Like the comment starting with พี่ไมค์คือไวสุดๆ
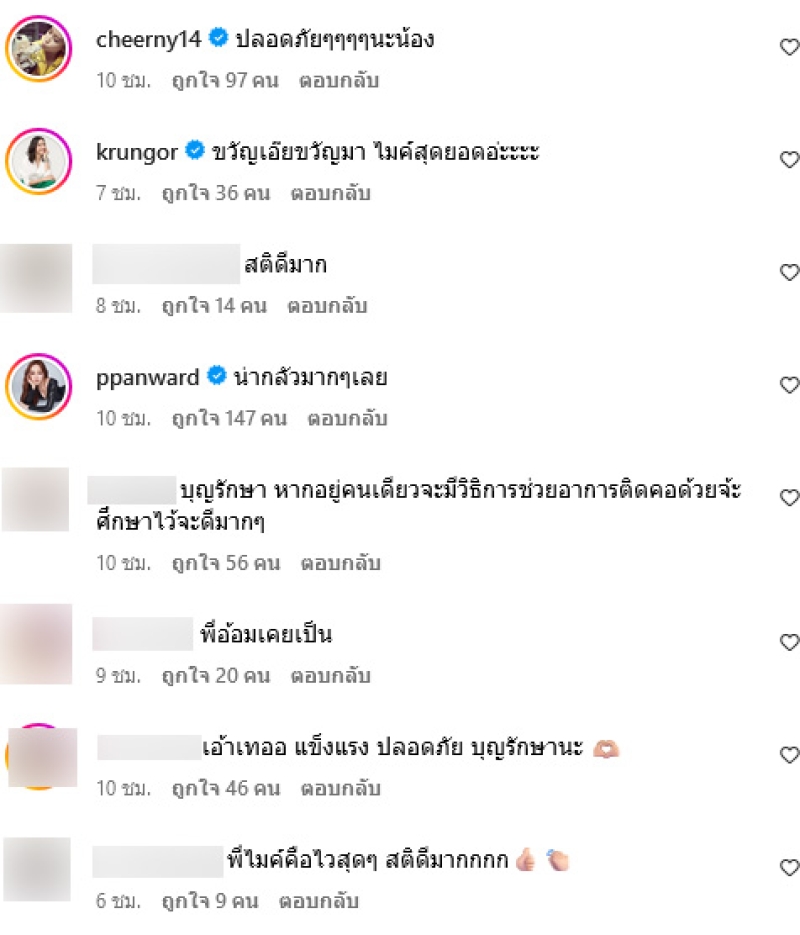This screenshot has height=935, width=800. [x=789, y=868]
